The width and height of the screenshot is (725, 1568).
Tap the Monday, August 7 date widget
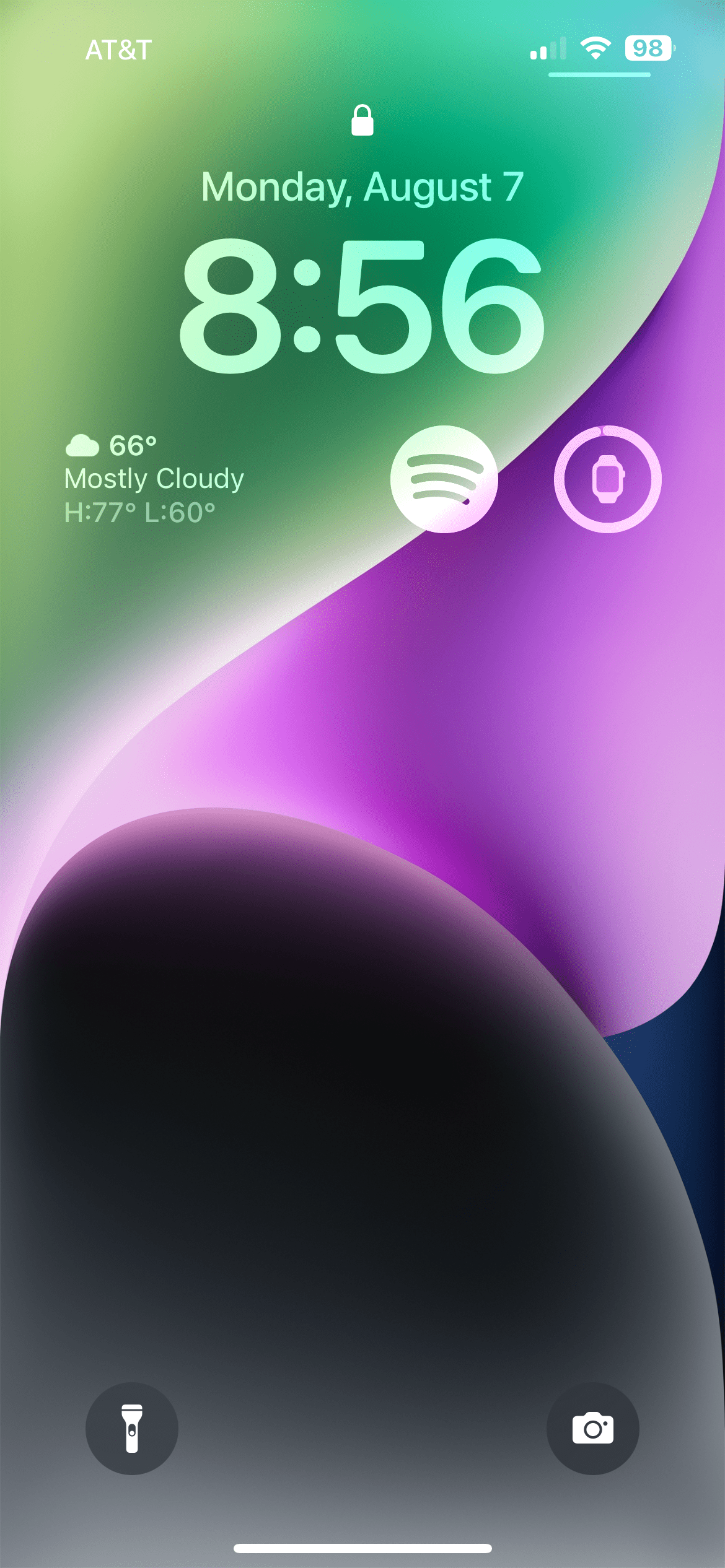362,187
